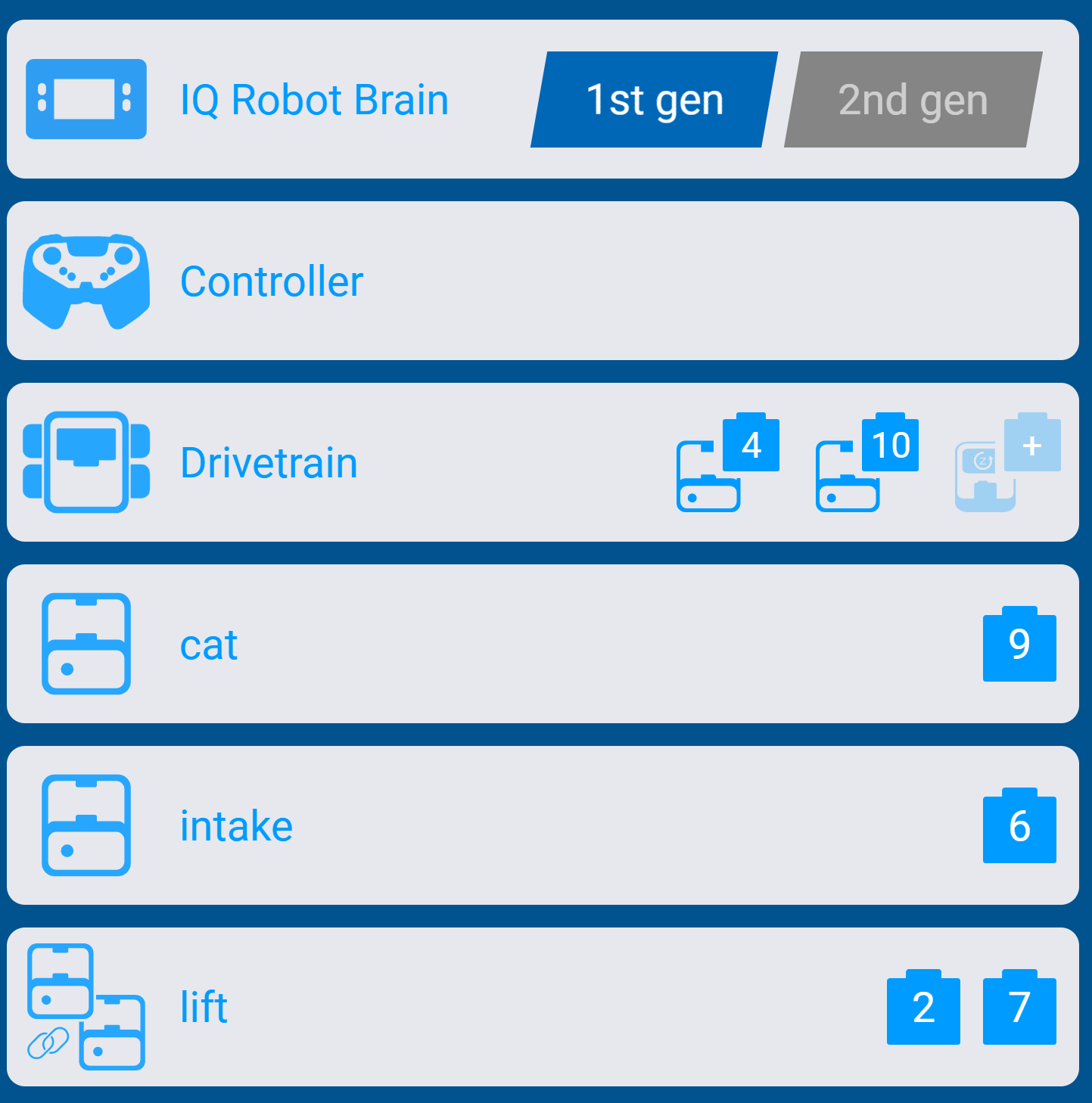Tap the drivetrain motor on port 10
Viewport: 1092px width, 1103px height.
point(866,463)
